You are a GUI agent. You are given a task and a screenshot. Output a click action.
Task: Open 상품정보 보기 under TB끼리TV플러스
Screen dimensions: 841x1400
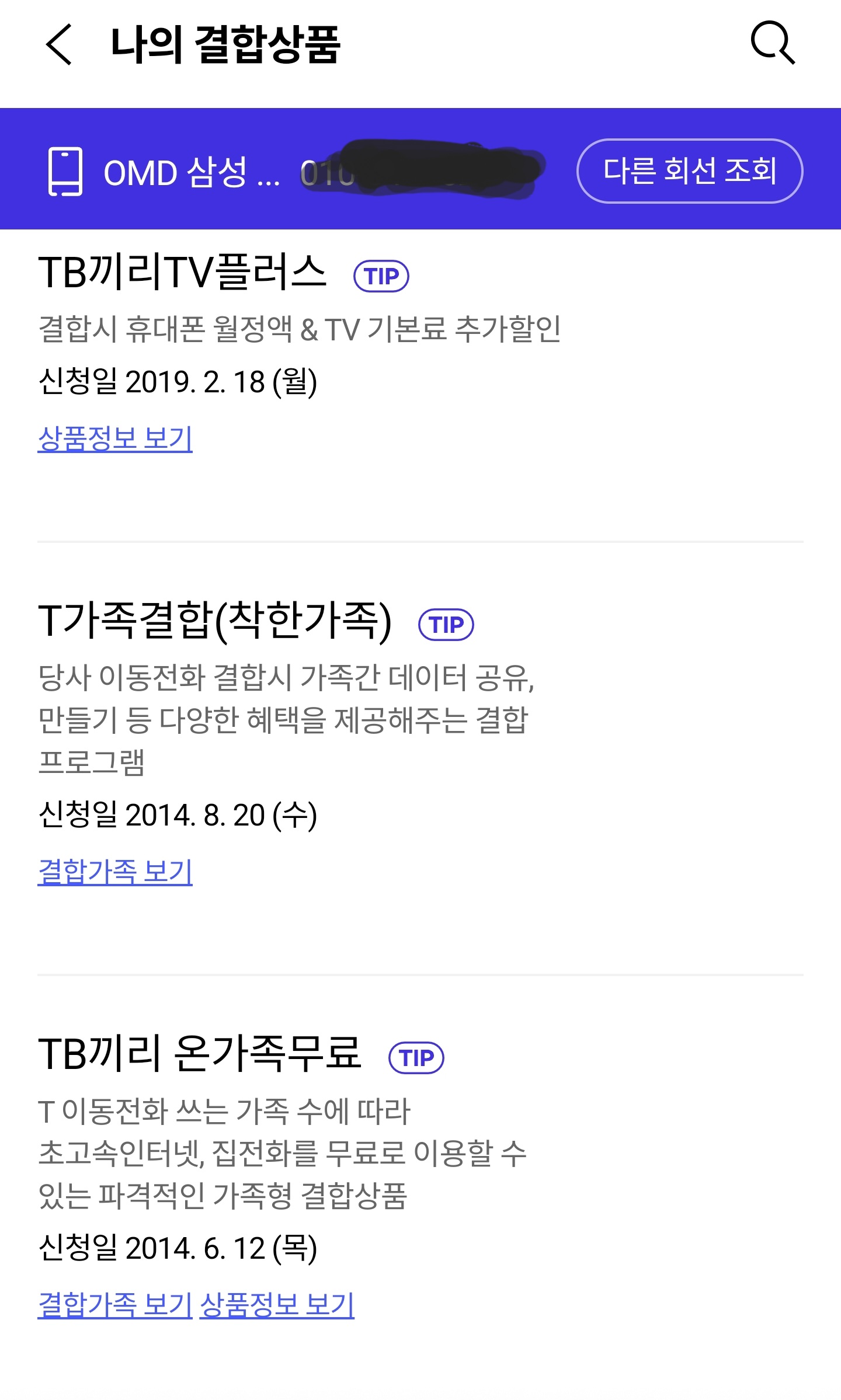pos(115,438)
